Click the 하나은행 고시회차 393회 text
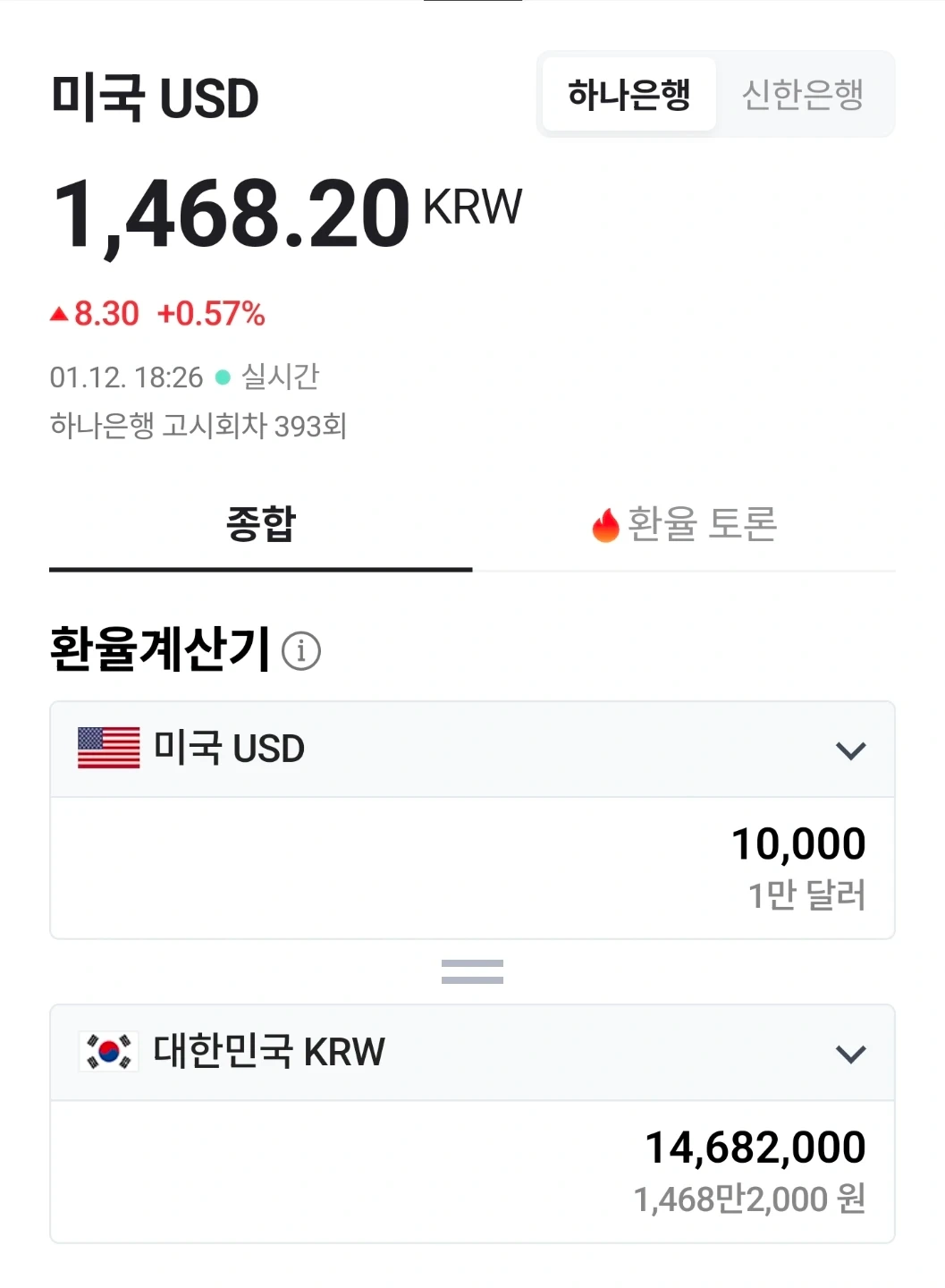 200,428
